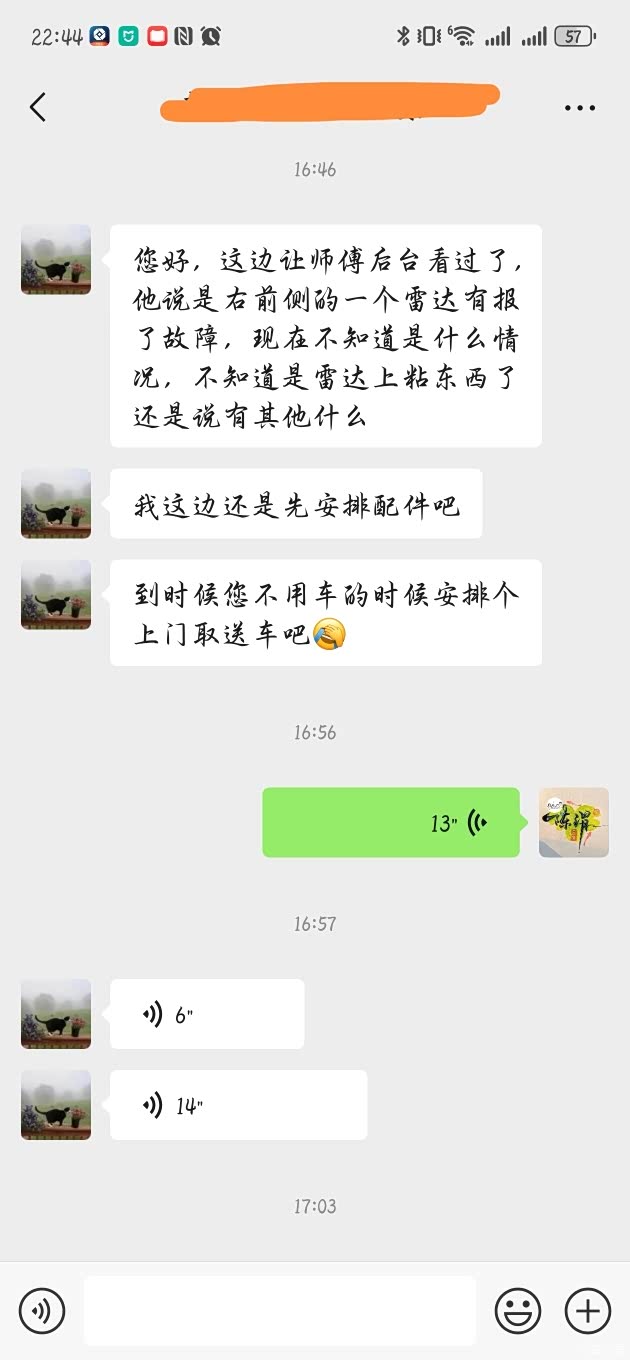Switch to voice input mode
The width and height of the screenshot is (630, 1360).
pos(42,1310)
